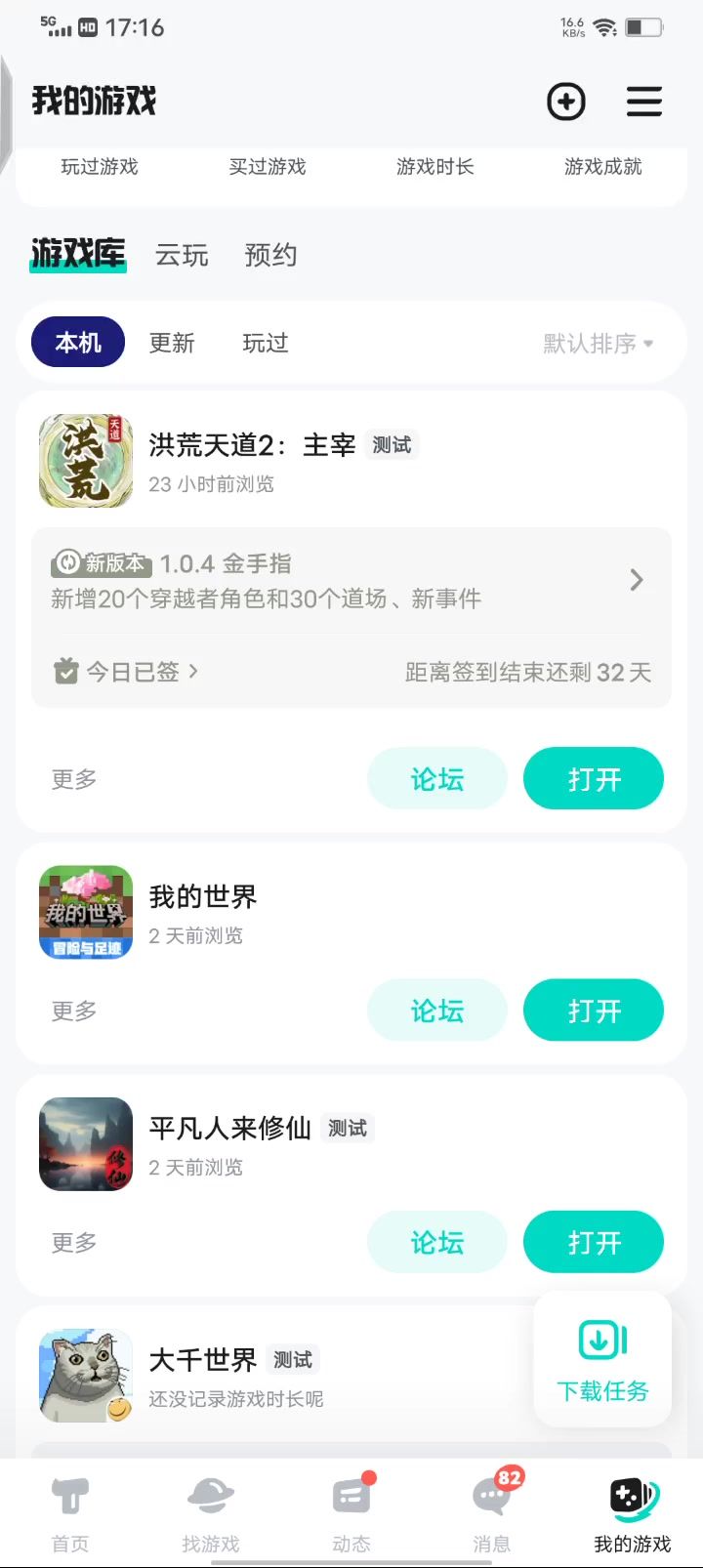Viewport: 703px width, 1568px height.
Task: Launch 我的世界 with 打开
Action: (x=594, y=1011)
